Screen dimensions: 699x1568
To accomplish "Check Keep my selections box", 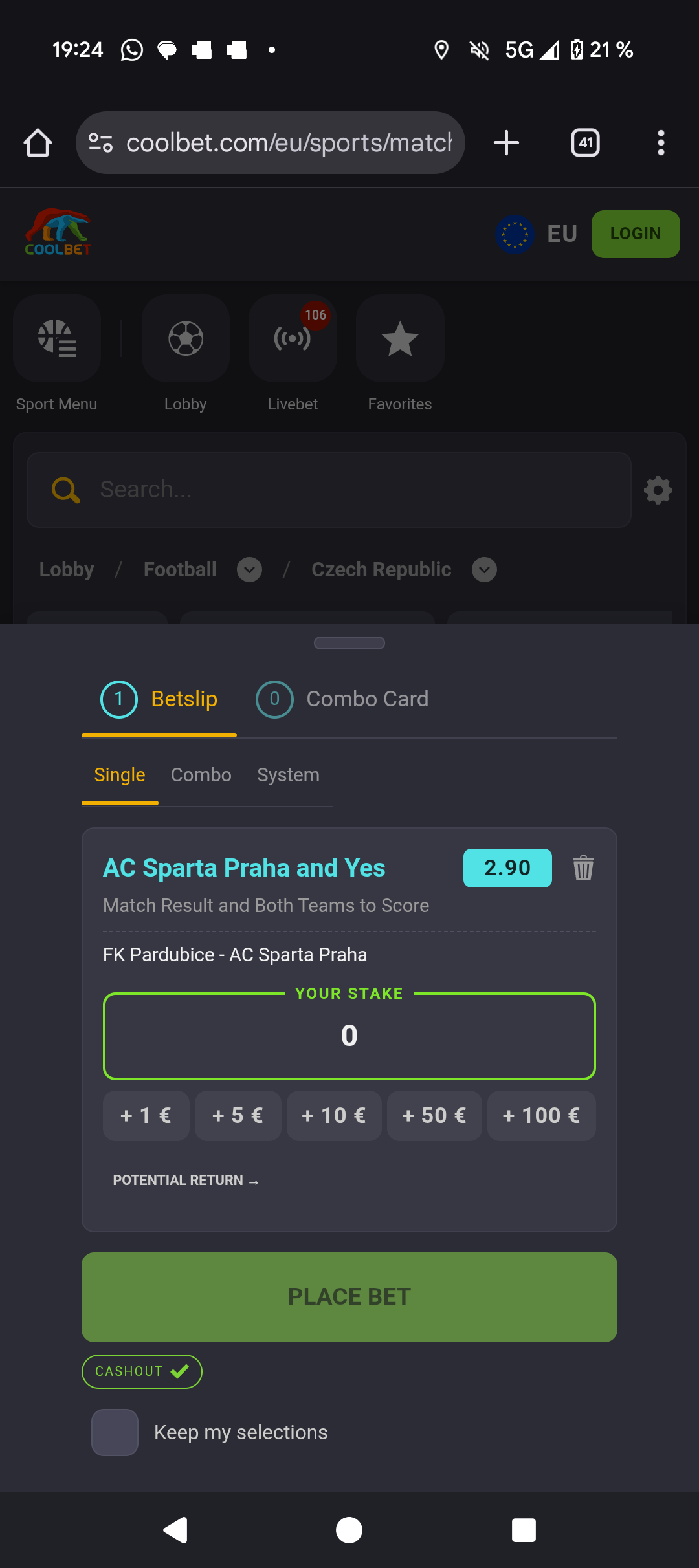I will (x=115, y=1432).
